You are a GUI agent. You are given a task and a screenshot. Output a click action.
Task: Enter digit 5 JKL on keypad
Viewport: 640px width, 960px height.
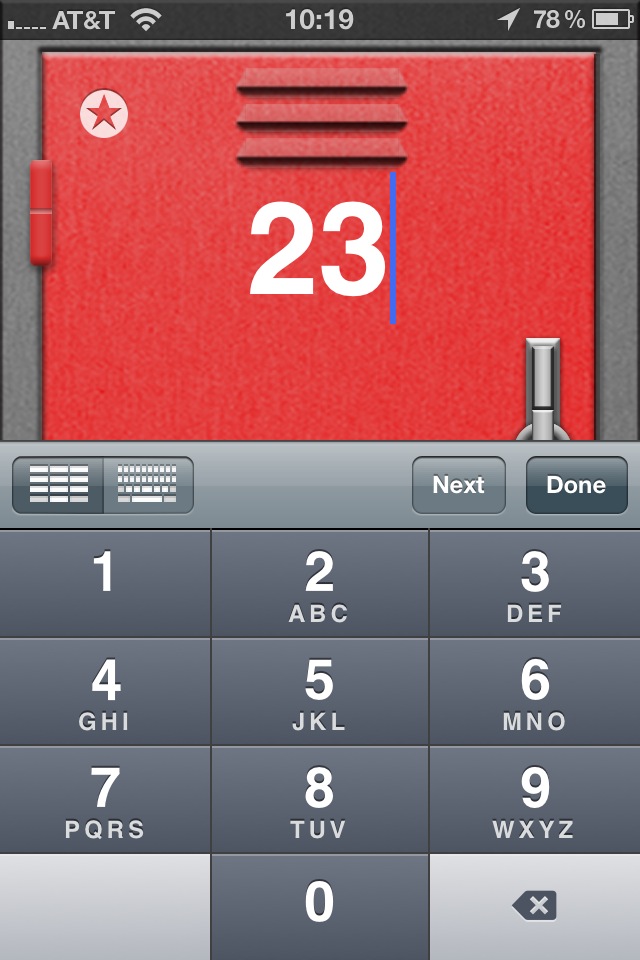point(319,692)
